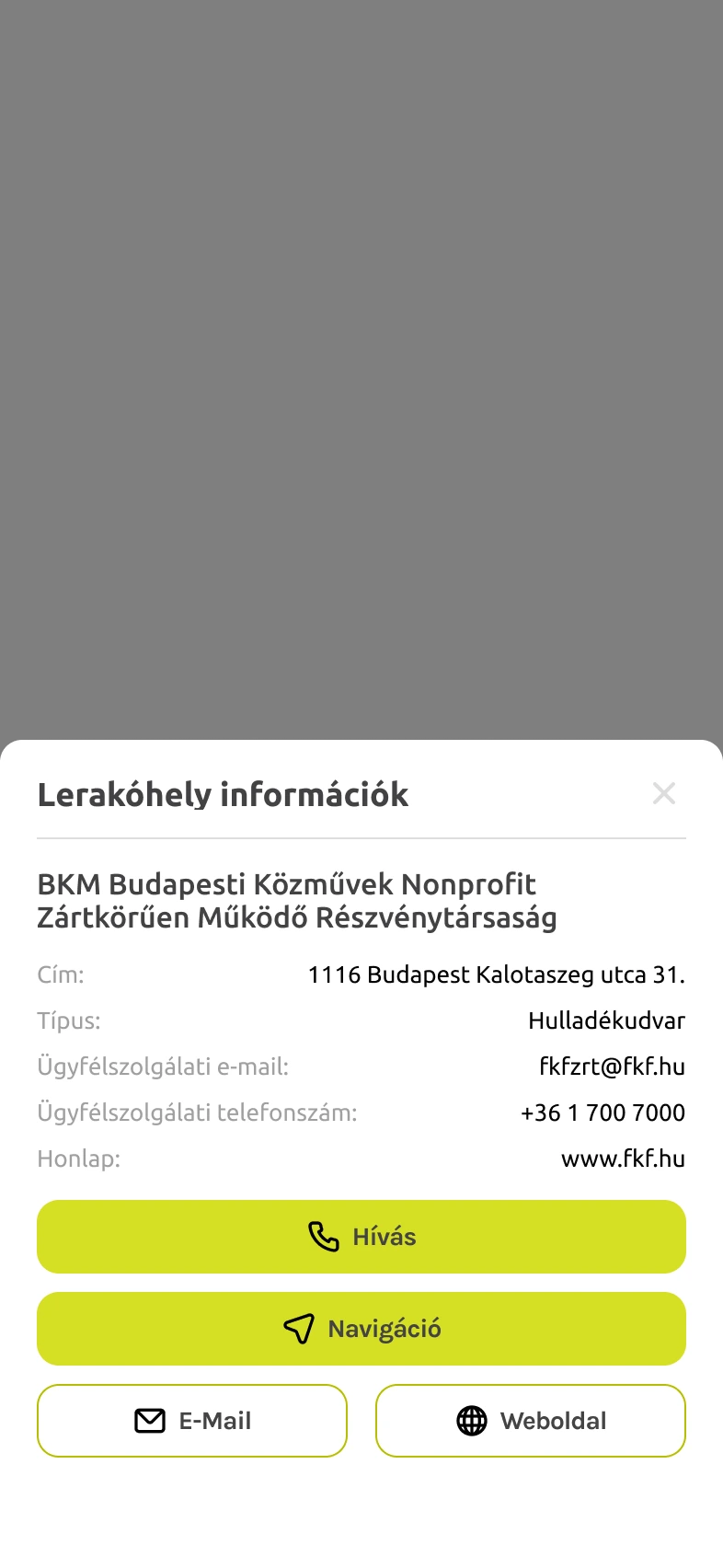Close the Lerakóhely információk sheet
Image resolution: width=723 pixels, height=1568 pixels.
tap(663, 793)
